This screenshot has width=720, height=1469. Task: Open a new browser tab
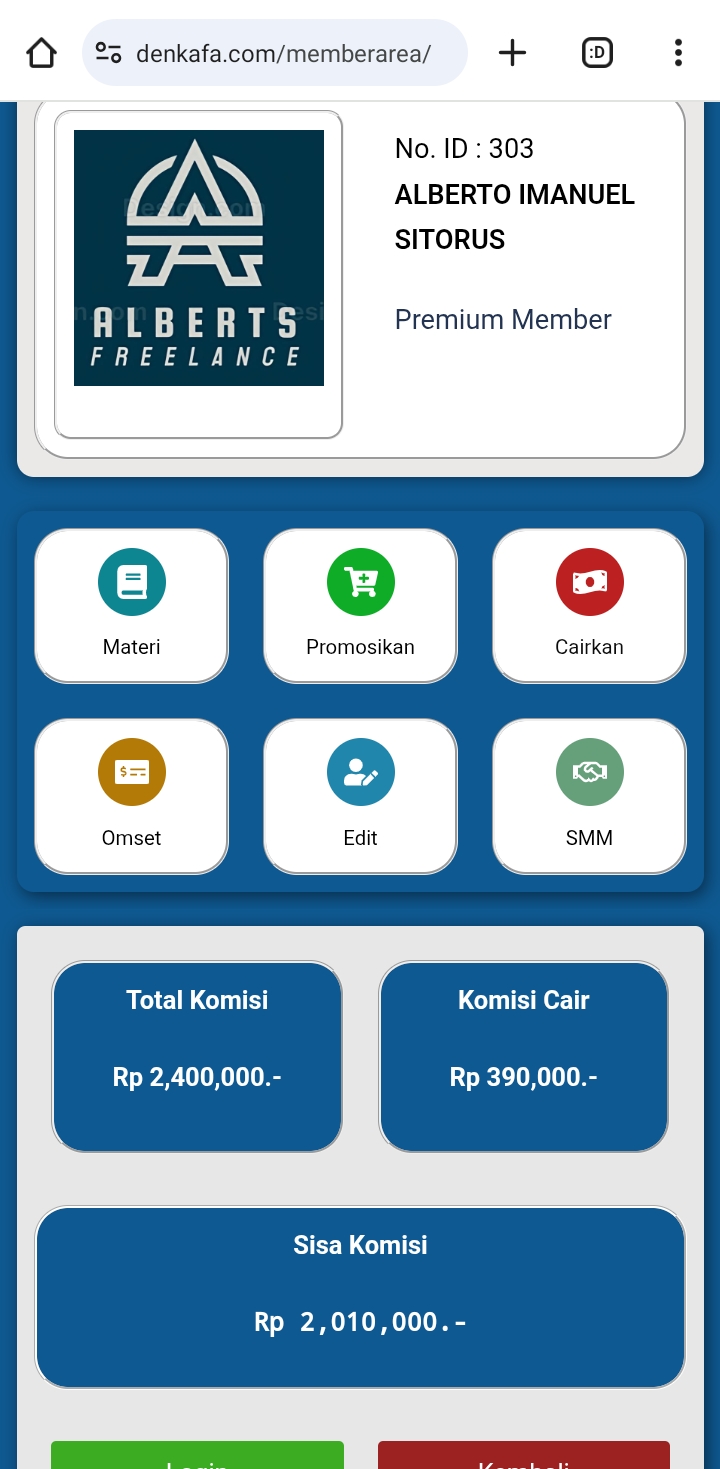(x=512, y=53)
